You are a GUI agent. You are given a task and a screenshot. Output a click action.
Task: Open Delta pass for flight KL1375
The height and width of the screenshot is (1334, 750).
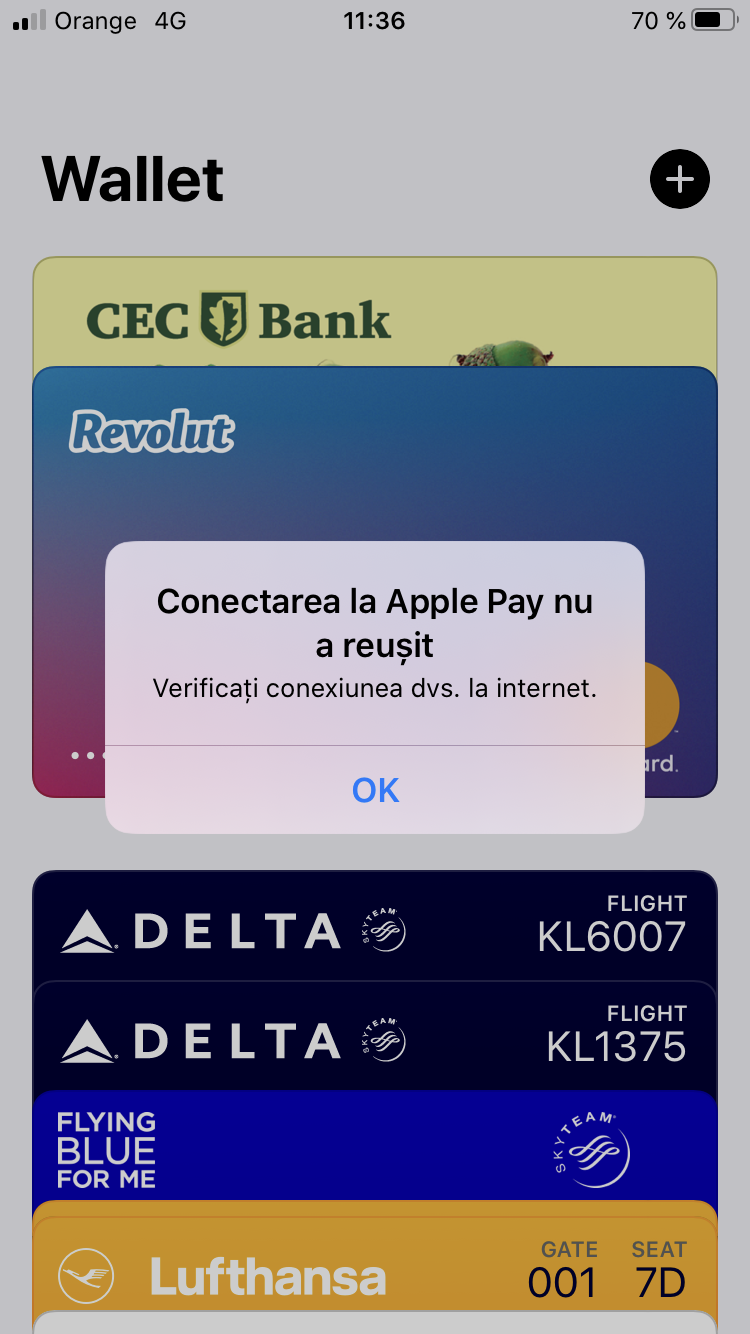tap(375, 1040)
